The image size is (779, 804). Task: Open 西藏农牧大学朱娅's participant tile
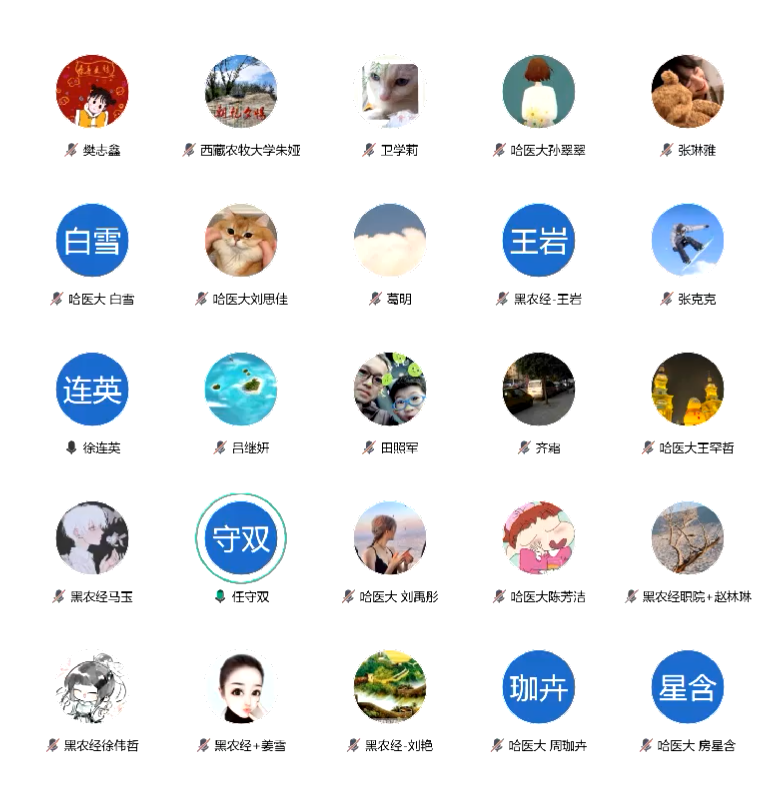pyautogui.click(x=241, y=92)
